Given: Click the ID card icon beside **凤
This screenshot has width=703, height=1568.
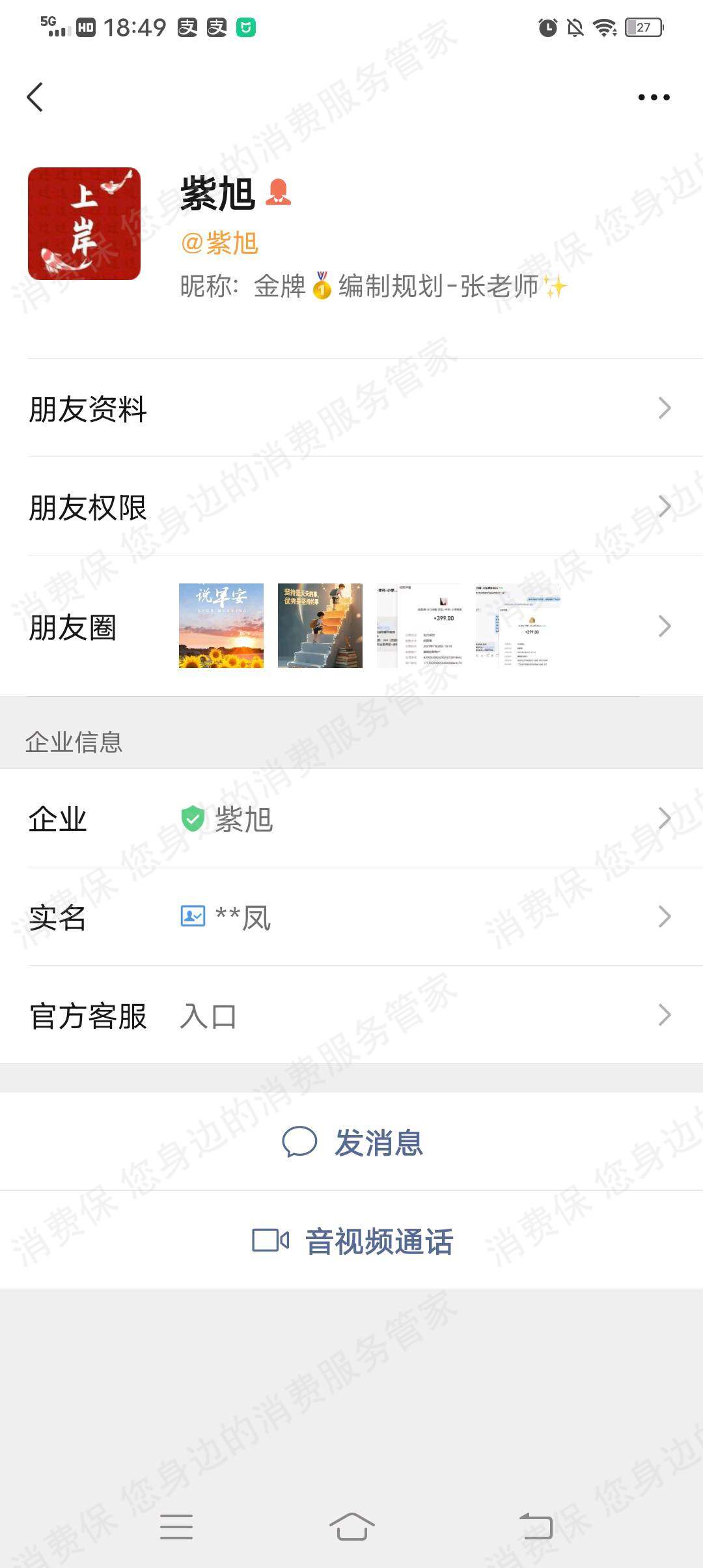Looking at the screenshot, I should 192,917.
